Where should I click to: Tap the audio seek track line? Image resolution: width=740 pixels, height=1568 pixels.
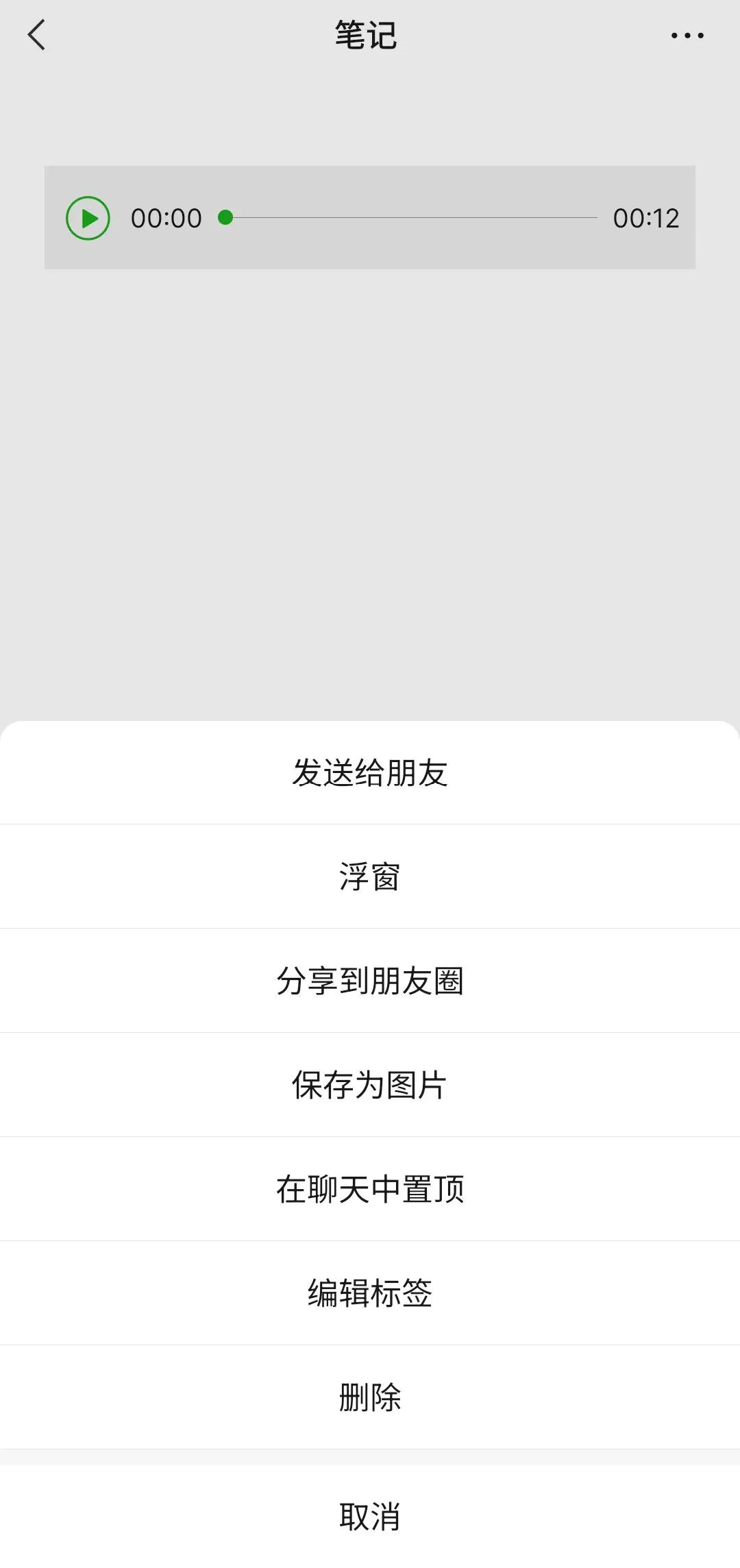tap(411, 218)
